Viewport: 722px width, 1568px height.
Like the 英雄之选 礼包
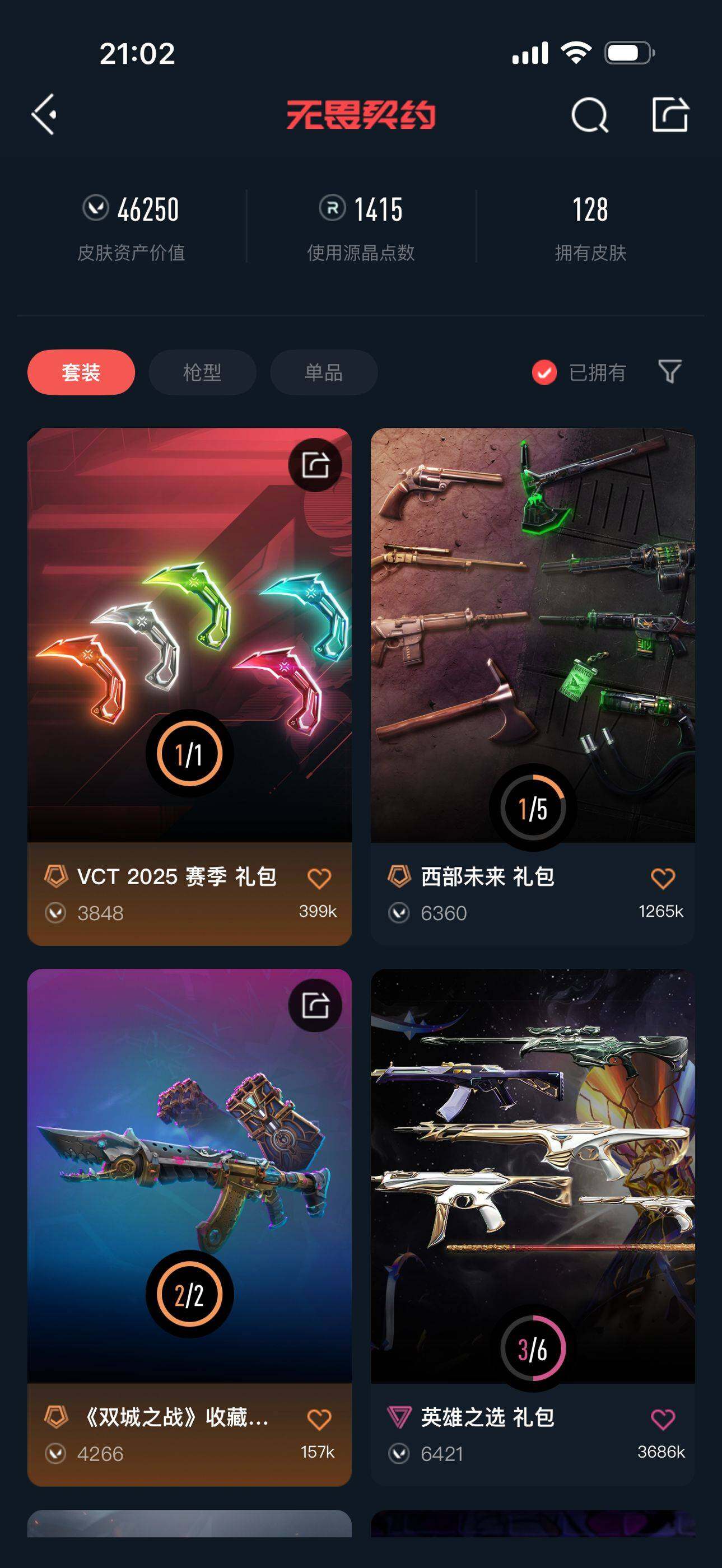[663, 1420]
